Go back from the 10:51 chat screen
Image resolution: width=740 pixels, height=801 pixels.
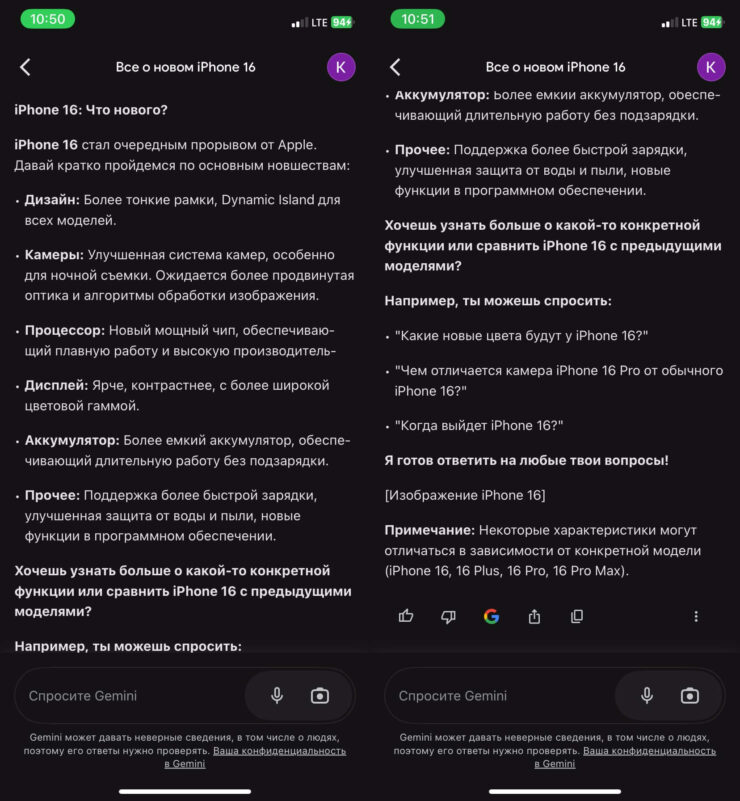click(395, 67)
